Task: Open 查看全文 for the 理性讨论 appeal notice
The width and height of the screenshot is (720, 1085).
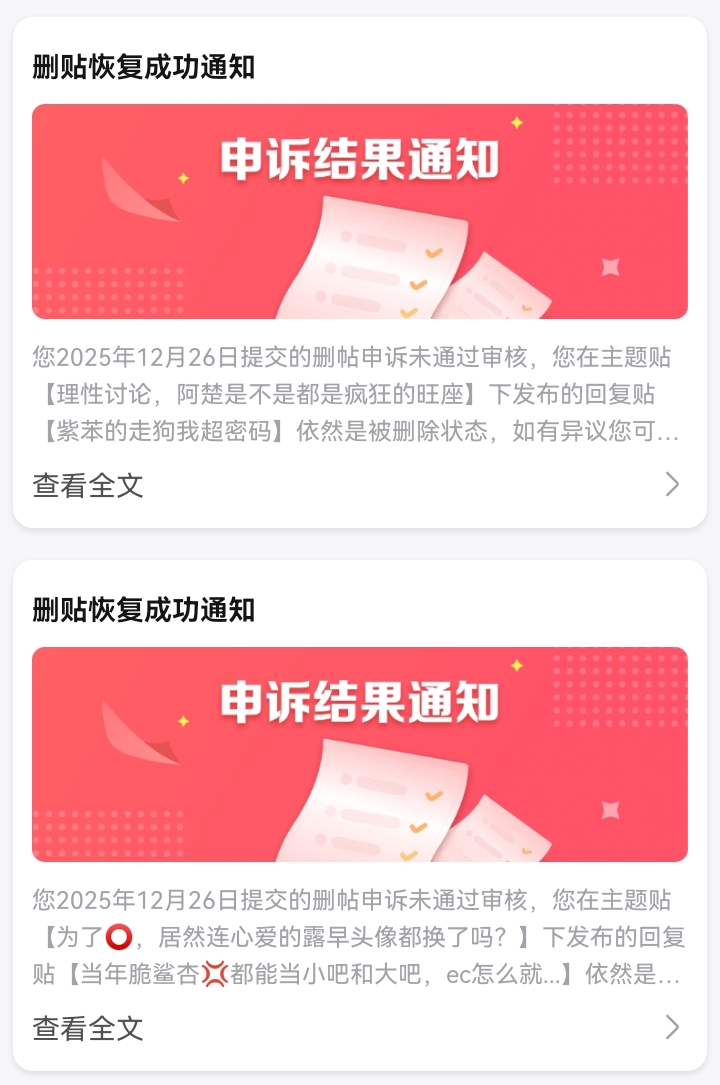Action: coord(88,486)
